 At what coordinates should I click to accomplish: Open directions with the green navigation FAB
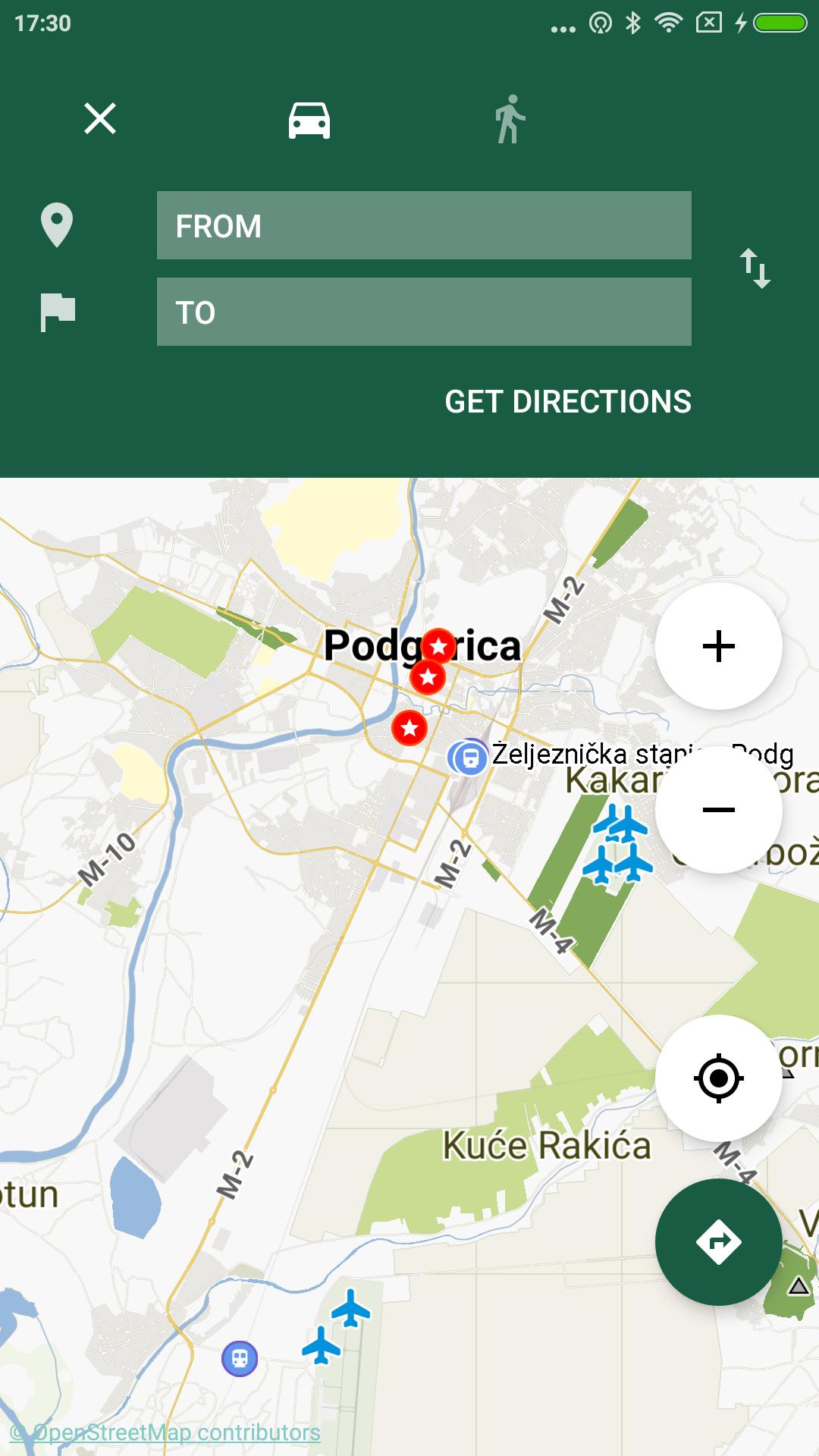(717, 1241)
